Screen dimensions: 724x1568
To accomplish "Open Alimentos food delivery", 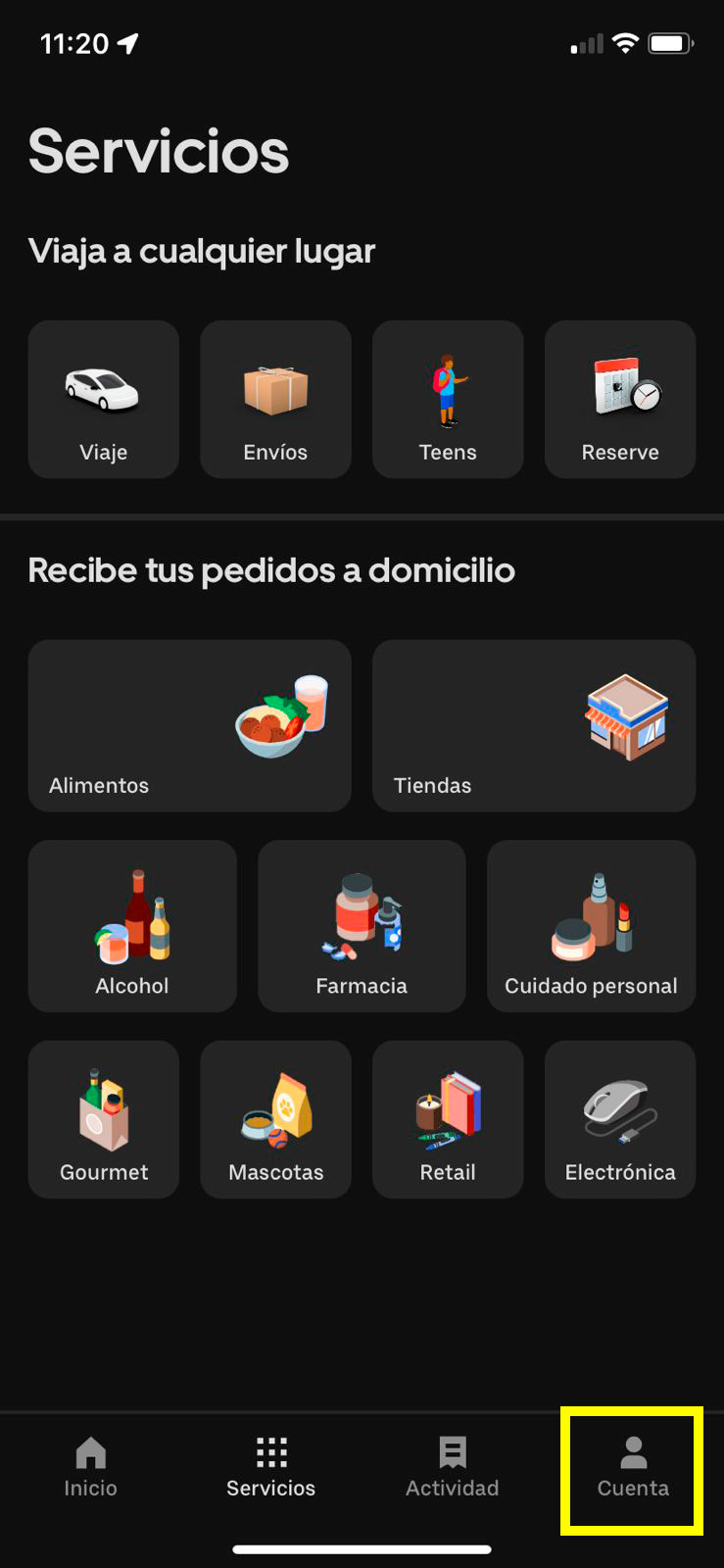I will coord(189,726).
